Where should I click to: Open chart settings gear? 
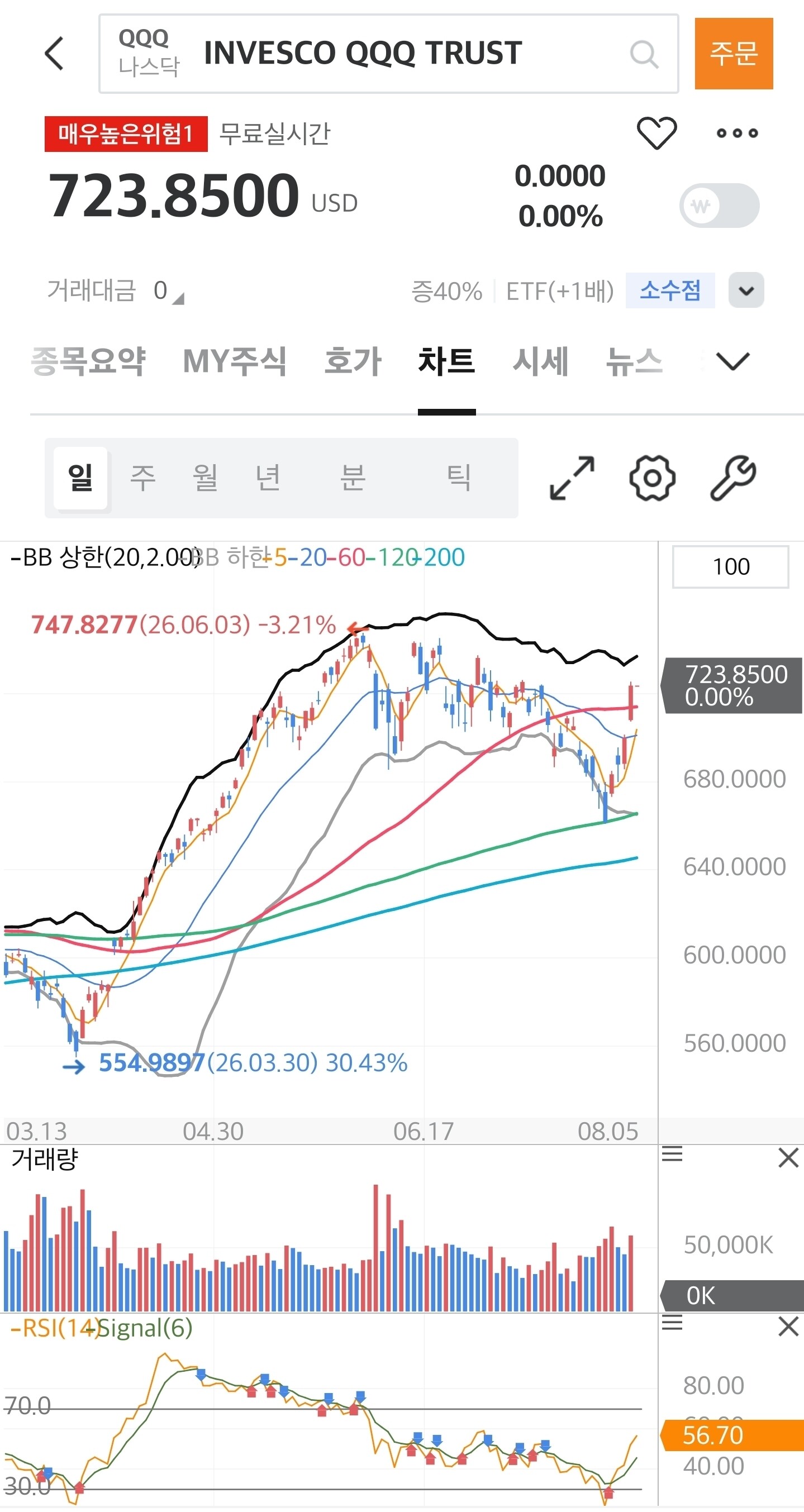pyautogui.click(x=653, y=478)
